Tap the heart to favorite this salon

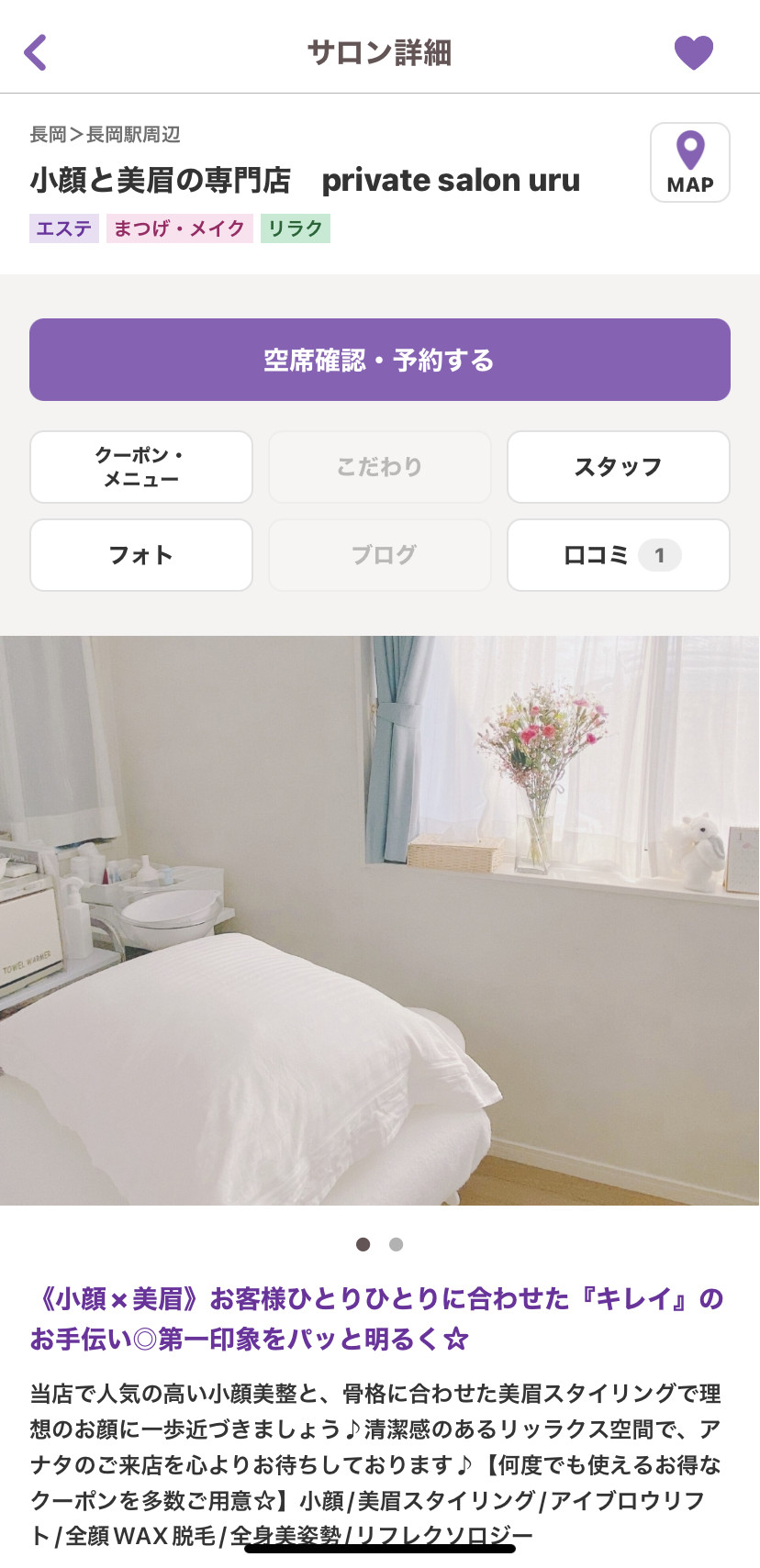point(693,51)
